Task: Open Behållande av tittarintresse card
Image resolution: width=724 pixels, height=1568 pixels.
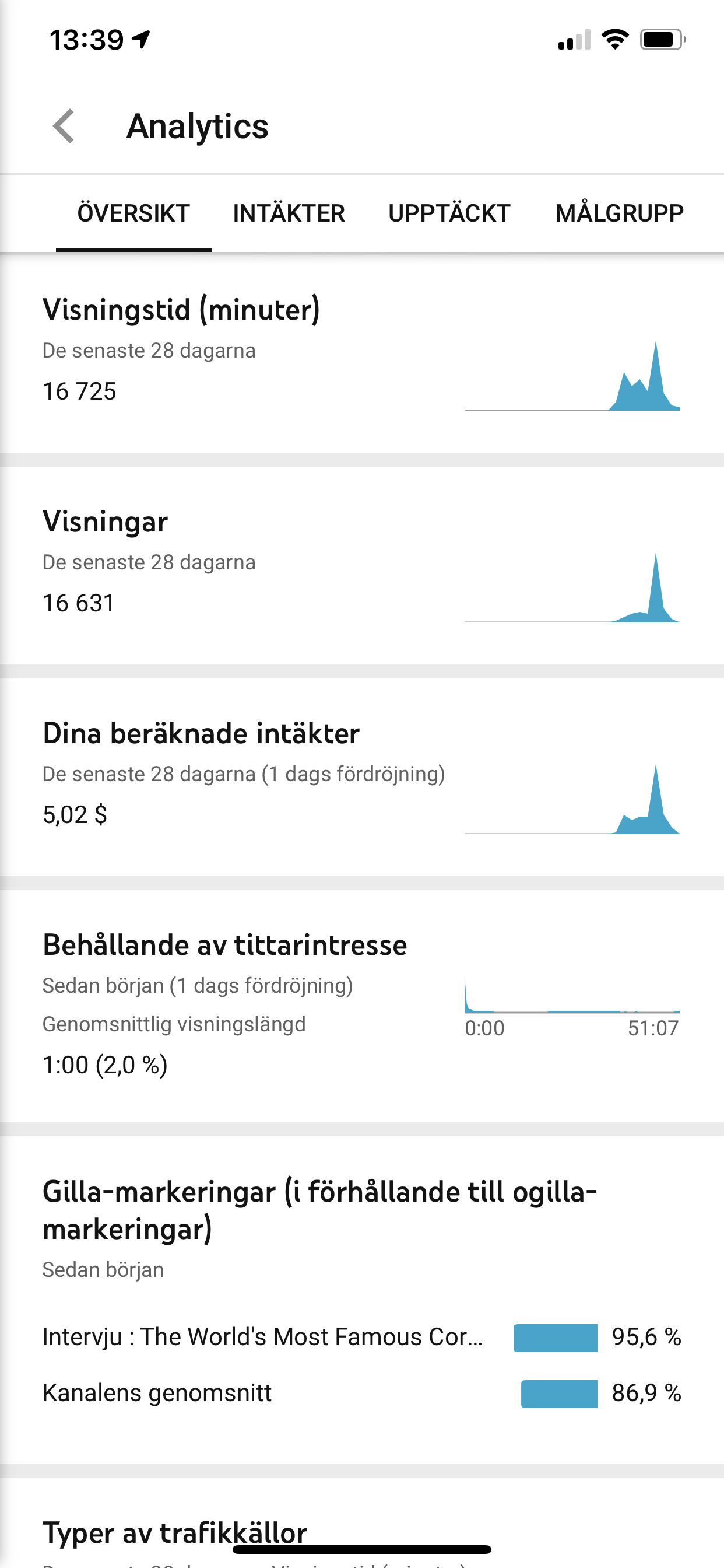Action: pos(362,1006)
